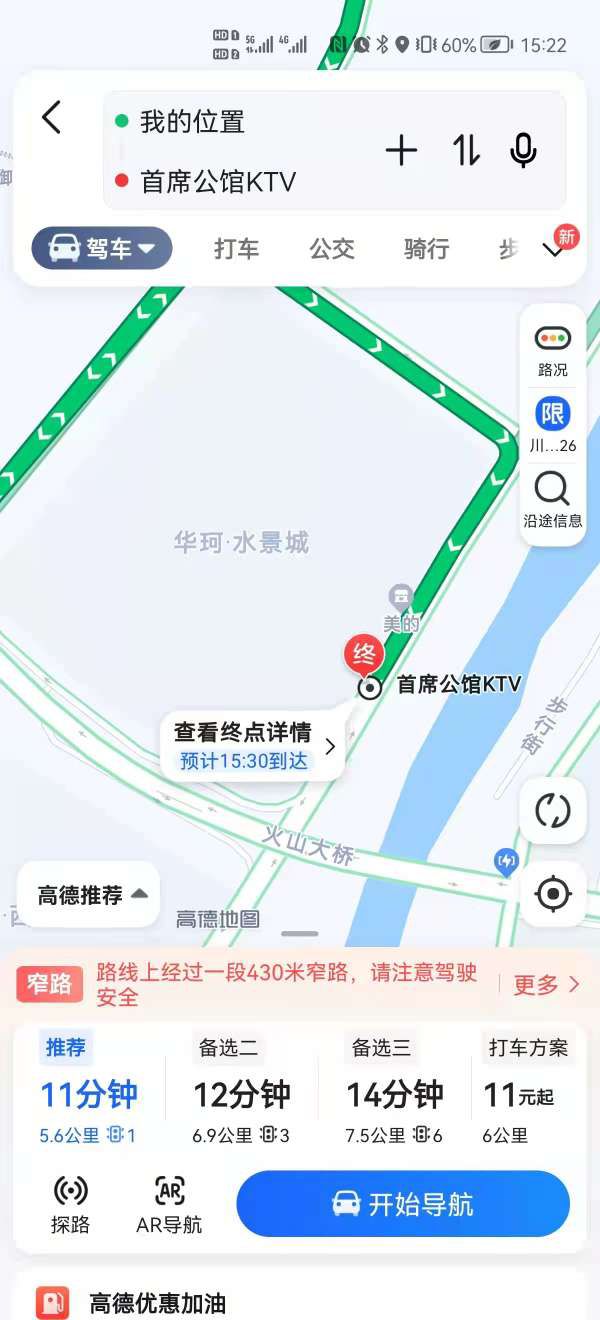Expand the 高德推荐 route preference
Image resolution: width=600 pixels, height=1320 pixels.
point(90,895)
